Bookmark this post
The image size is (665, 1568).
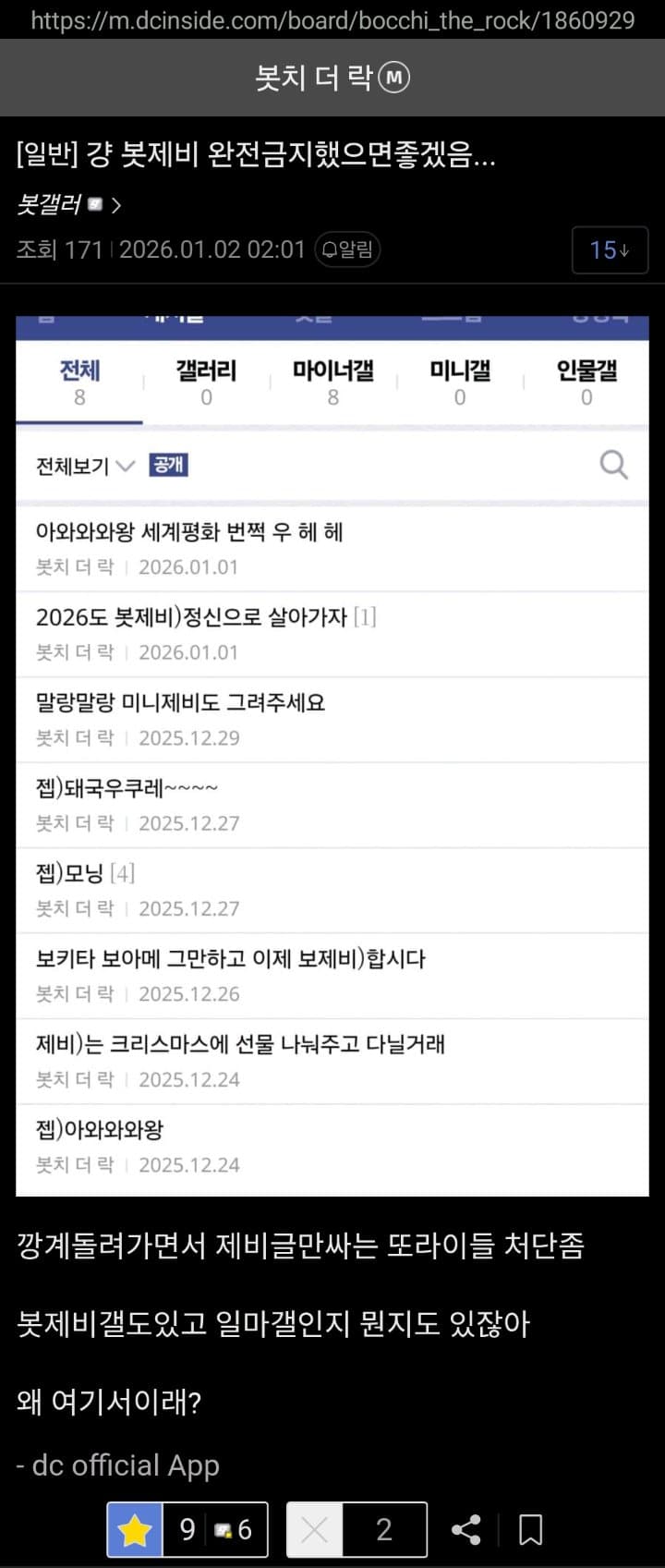click(x=530, y=1530)
